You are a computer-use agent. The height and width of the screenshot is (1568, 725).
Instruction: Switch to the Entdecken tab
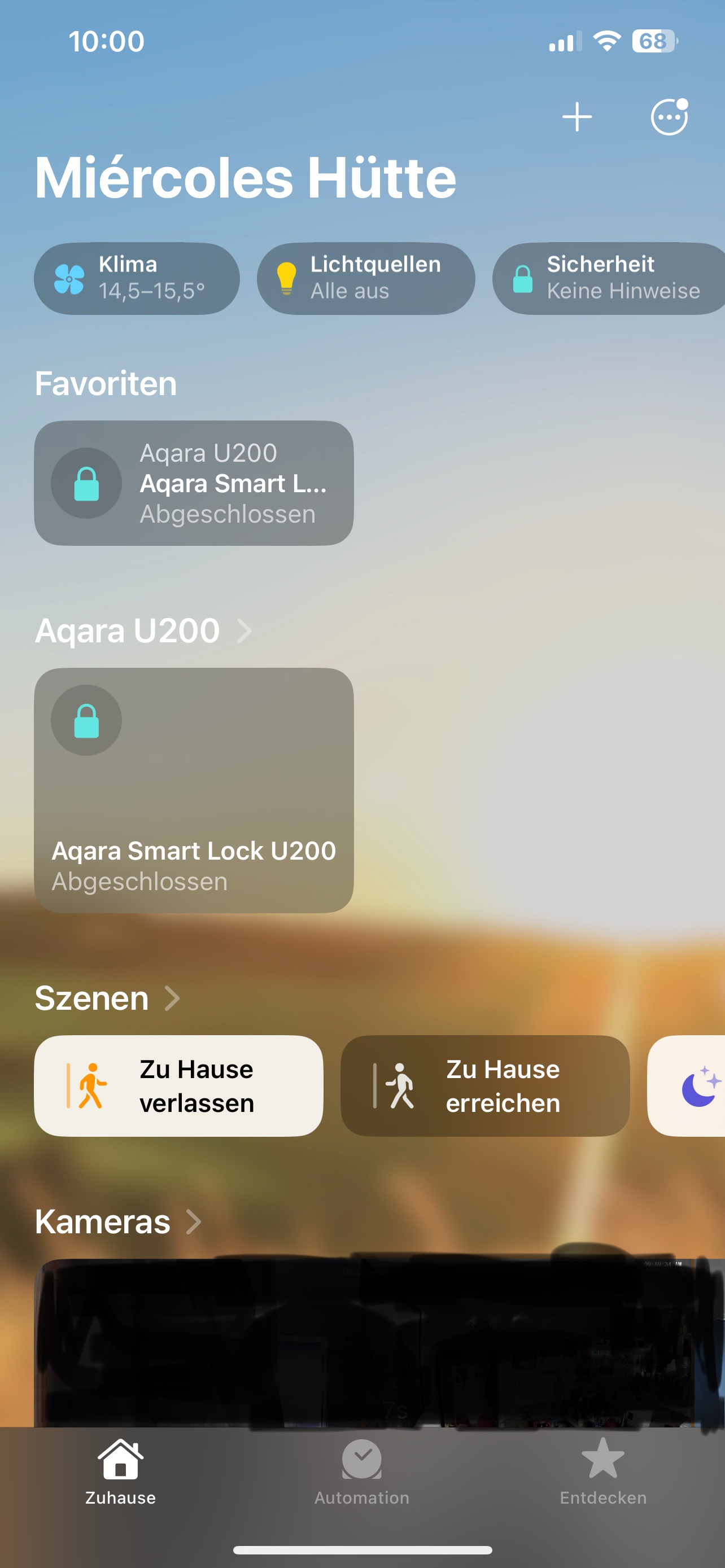click(603, 1472)
